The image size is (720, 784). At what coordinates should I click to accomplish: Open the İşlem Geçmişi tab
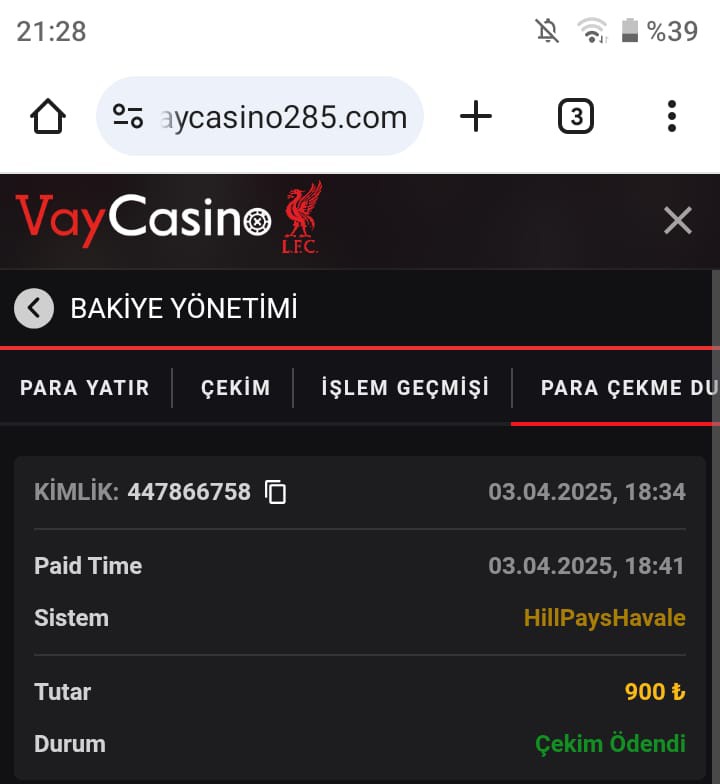[405, 388]
